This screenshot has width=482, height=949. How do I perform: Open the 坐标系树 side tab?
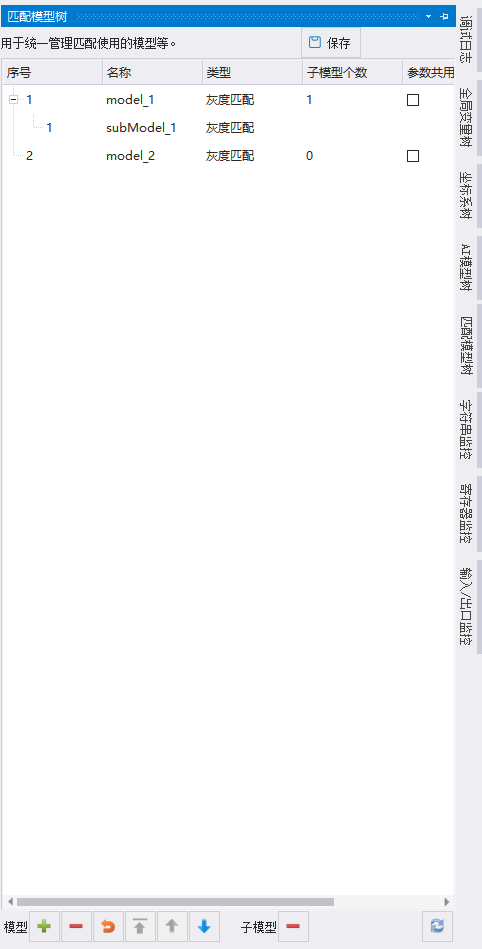(x=466, y=196)
